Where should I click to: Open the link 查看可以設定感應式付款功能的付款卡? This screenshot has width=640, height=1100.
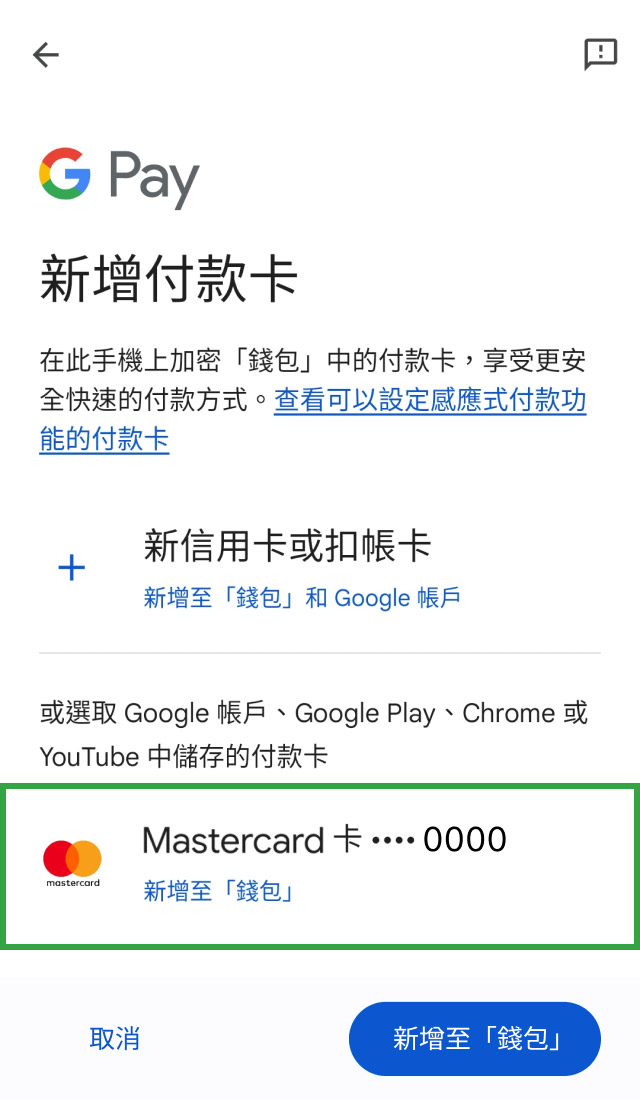pyautogui.click(x=430, y=402)
